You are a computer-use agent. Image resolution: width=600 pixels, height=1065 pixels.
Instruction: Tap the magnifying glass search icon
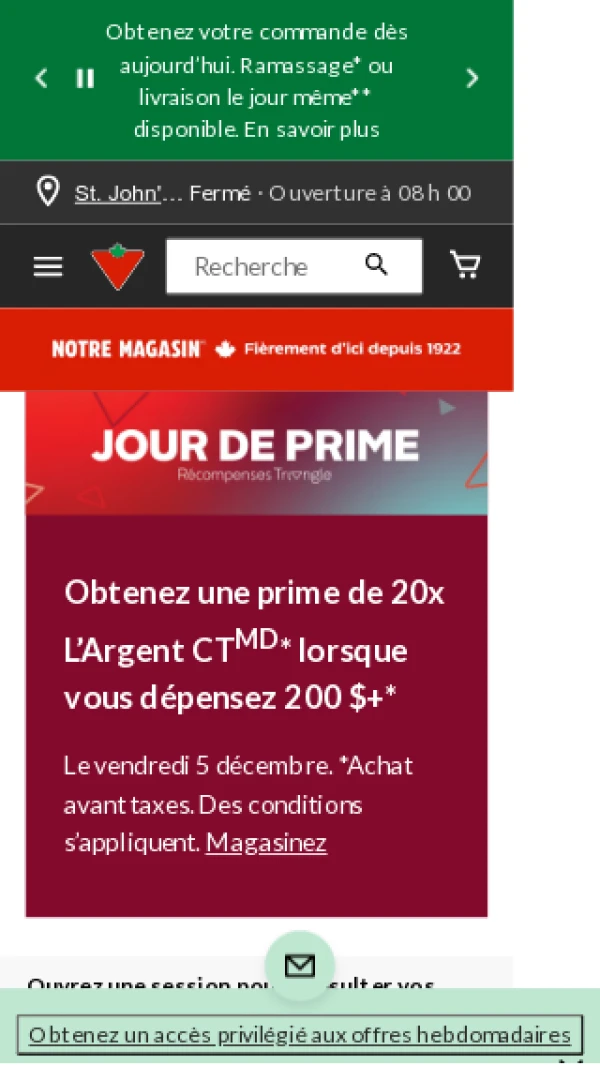pos(376,264)
